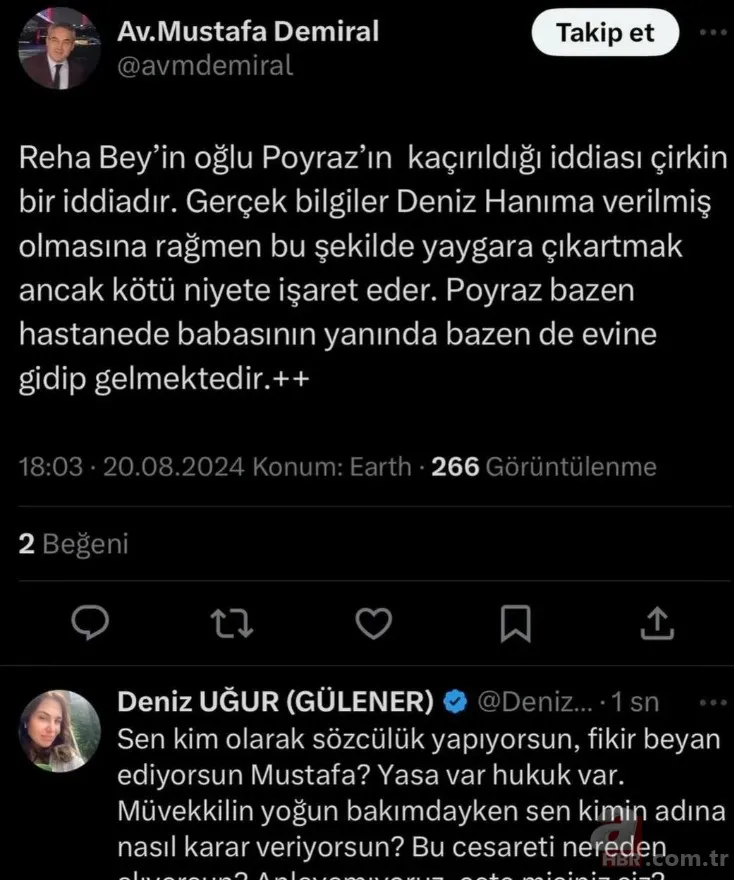Select the @avmdemiral handle
The image size is (734, 880).
pos(204,67)
